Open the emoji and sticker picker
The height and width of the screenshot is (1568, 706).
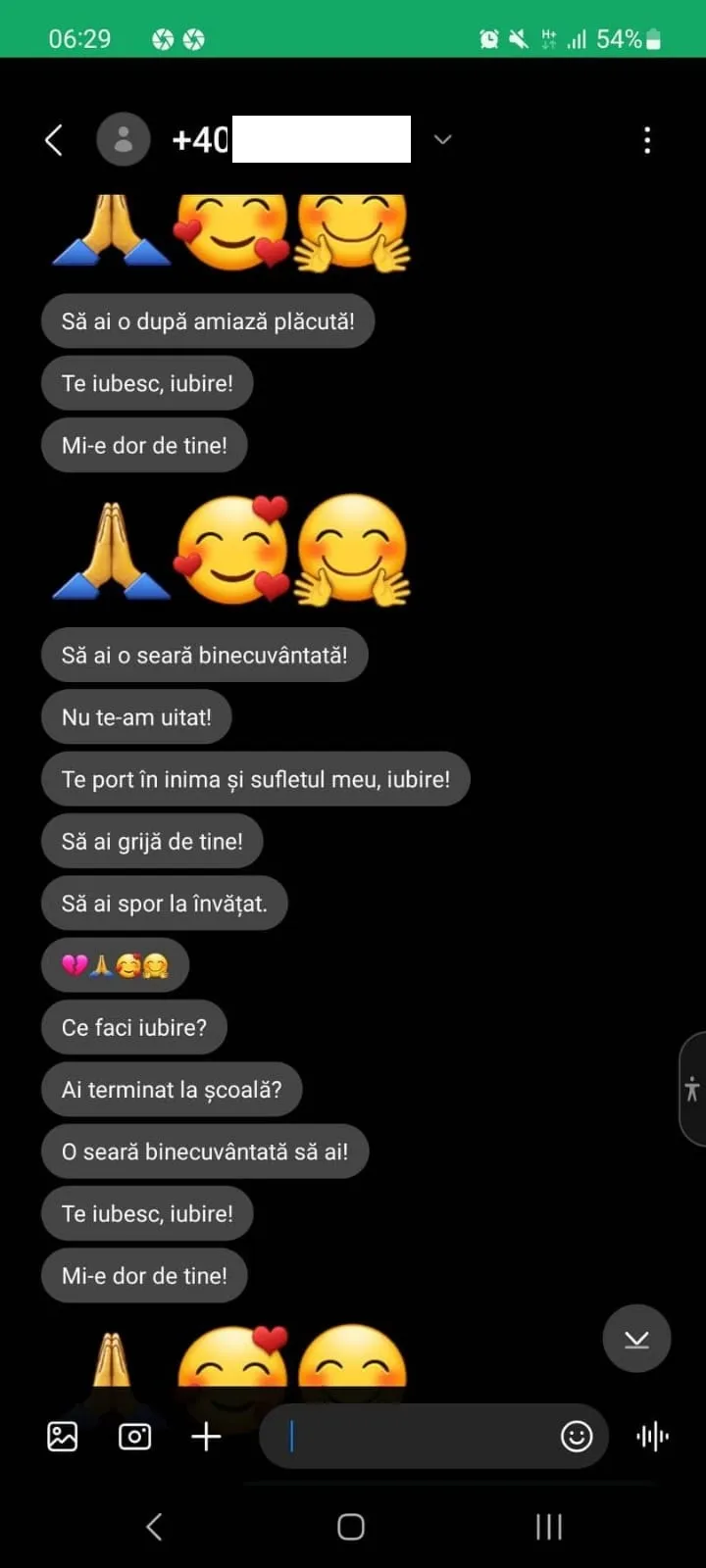point(577,1437)
